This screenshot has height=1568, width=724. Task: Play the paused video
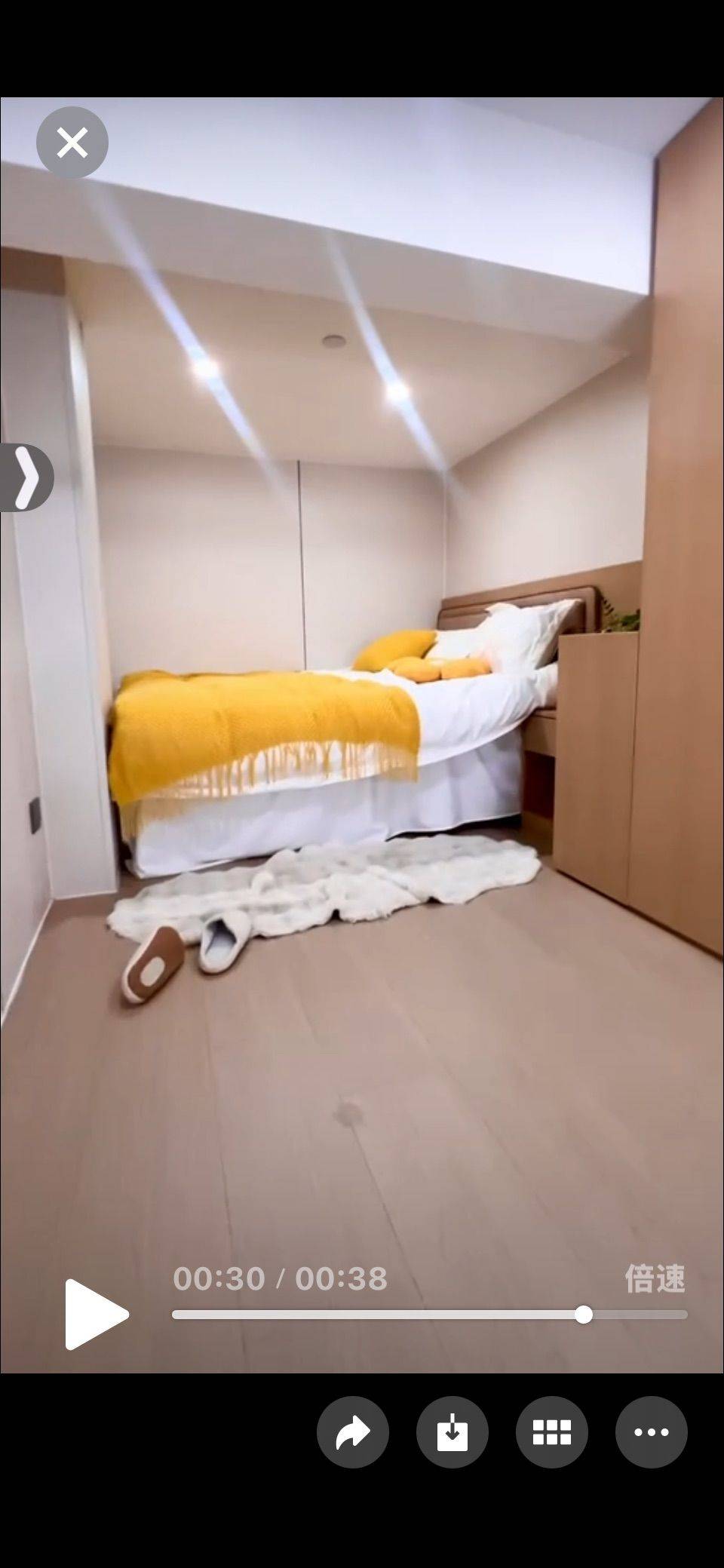tap(96, 1314)
